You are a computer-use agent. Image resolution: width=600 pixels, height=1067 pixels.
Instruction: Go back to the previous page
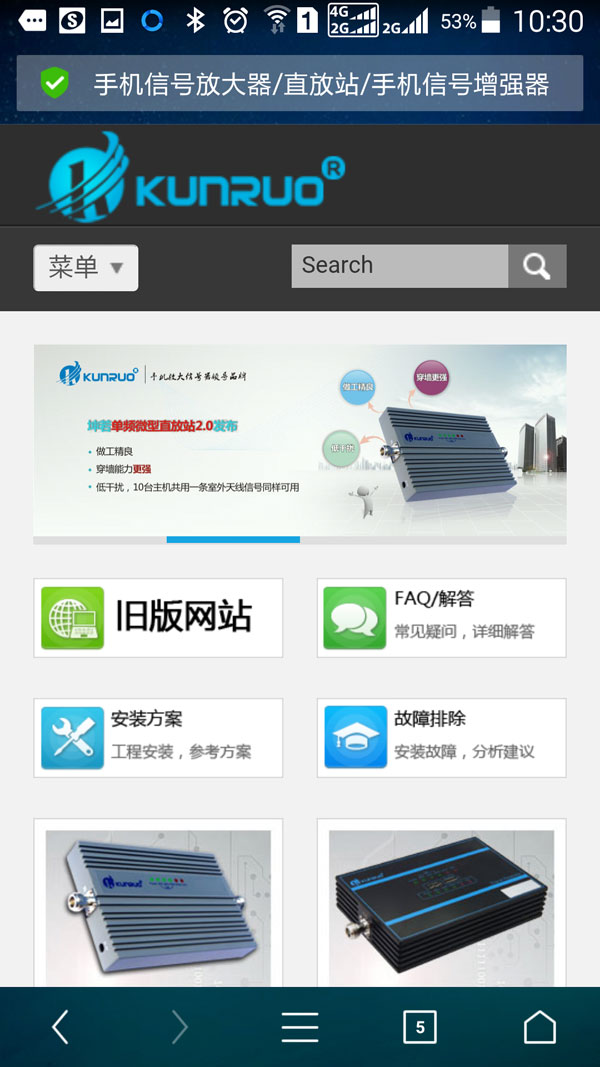(x=60, y=1027)
